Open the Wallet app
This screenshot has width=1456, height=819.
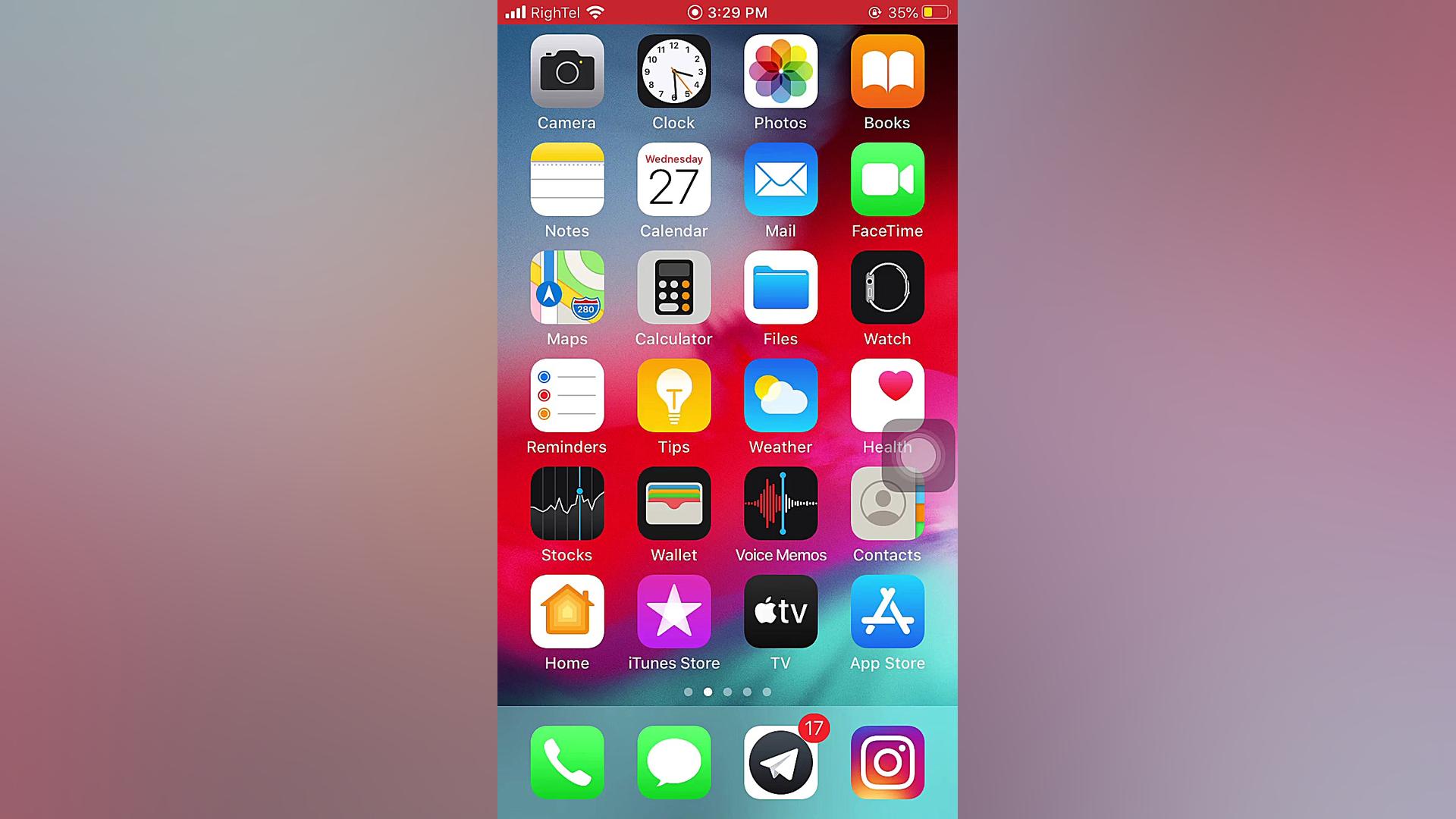(673, 504)
